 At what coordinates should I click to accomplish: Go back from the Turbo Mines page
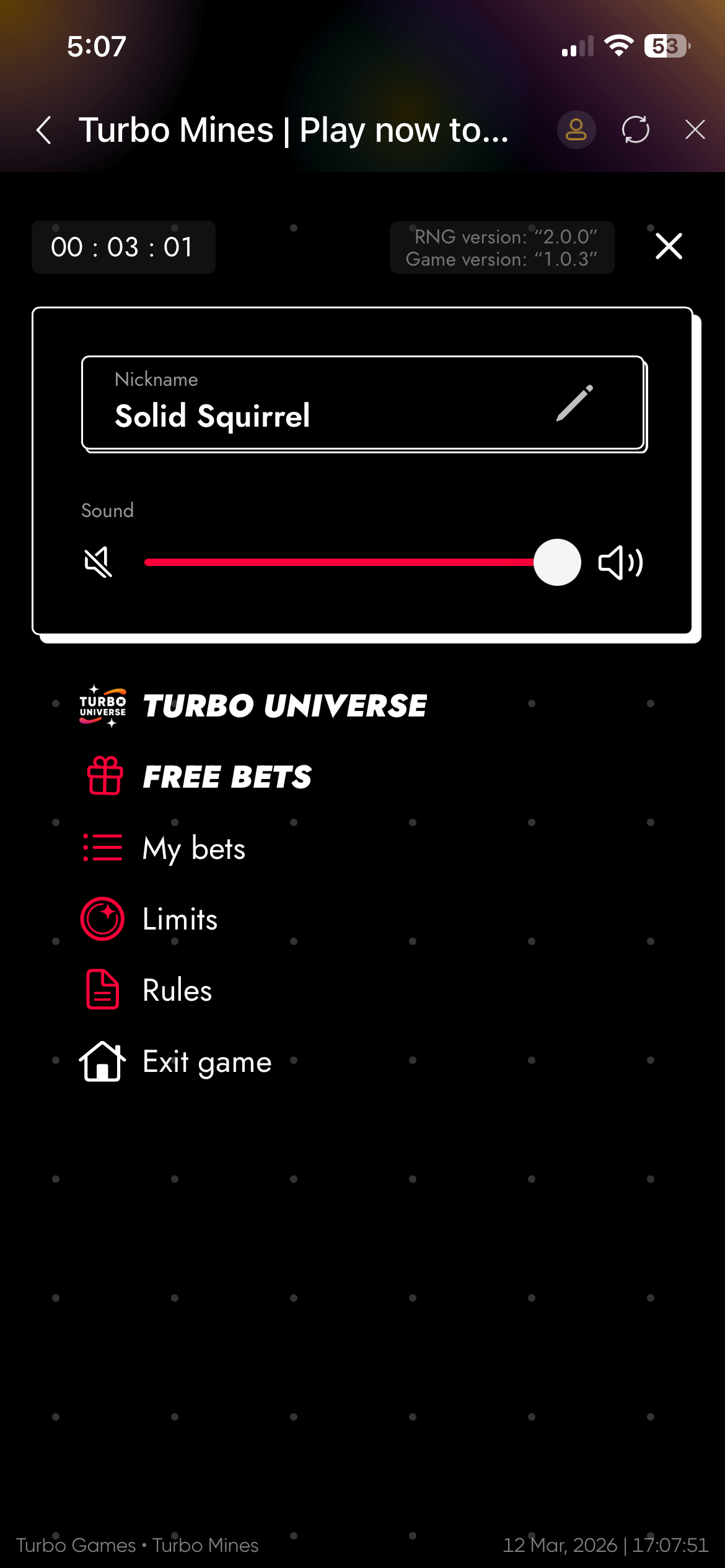(x=44, y=131)
